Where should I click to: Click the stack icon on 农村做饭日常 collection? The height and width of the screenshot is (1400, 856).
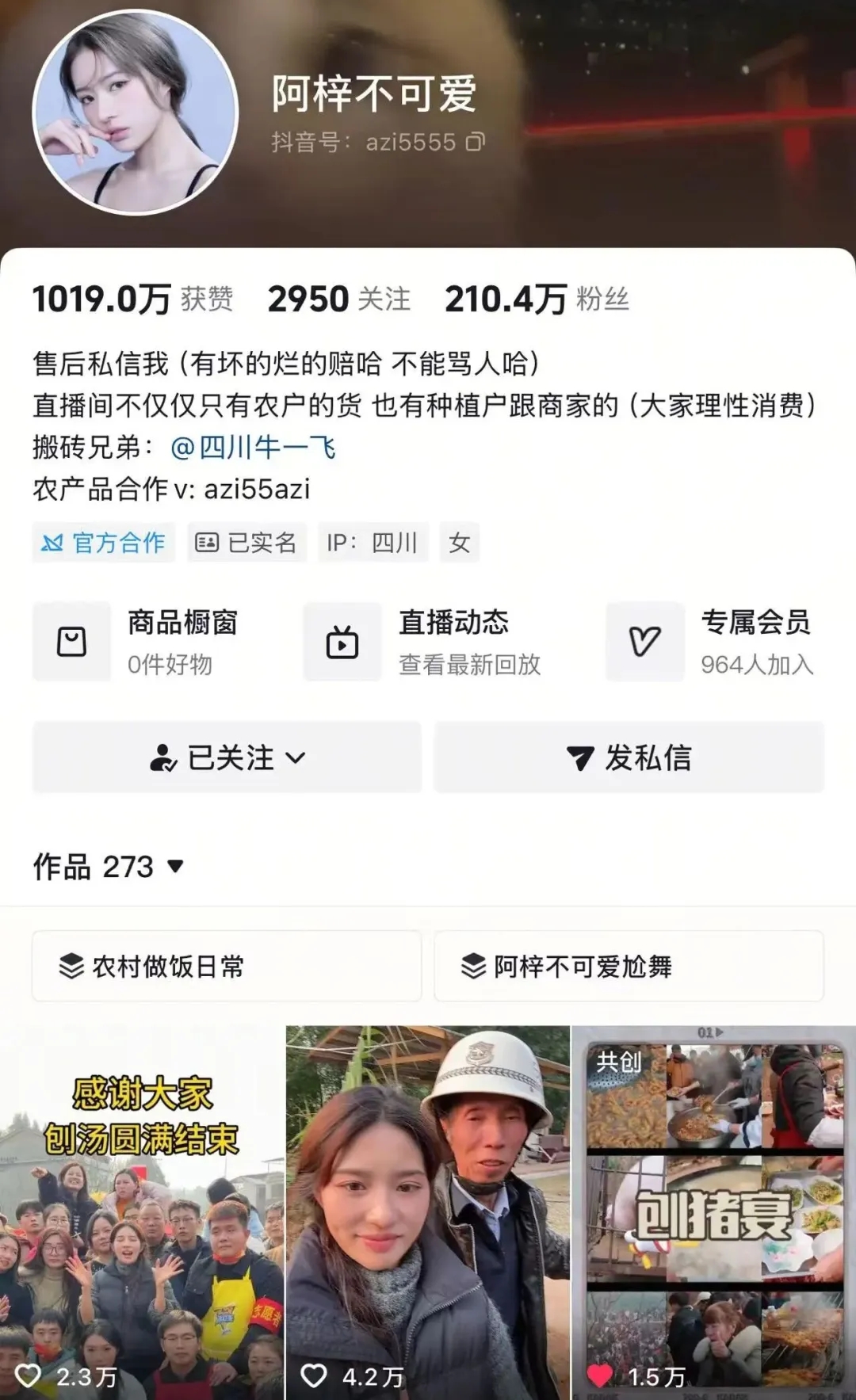71,967
